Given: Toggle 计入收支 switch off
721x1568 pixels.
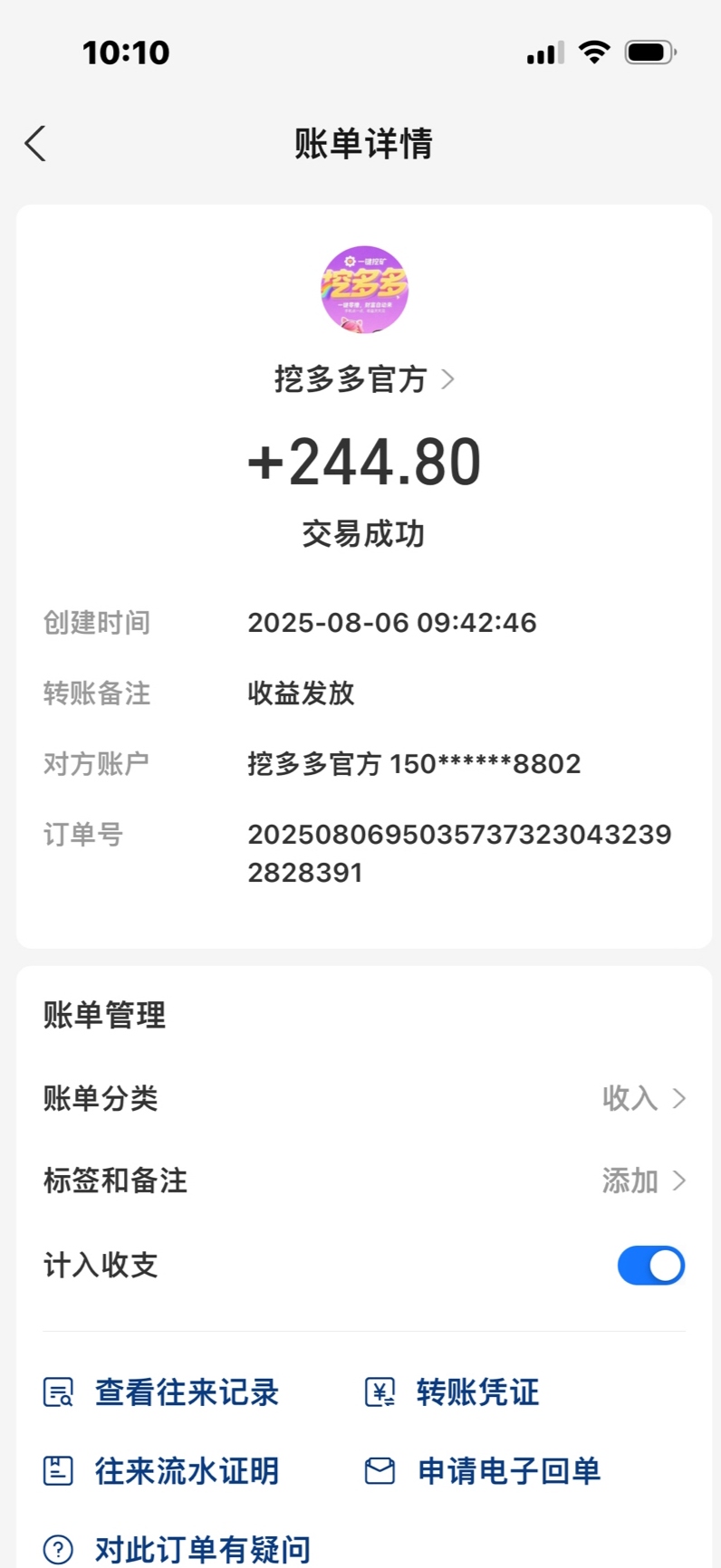Looking at the screenshot, I should click(650, 1266).
